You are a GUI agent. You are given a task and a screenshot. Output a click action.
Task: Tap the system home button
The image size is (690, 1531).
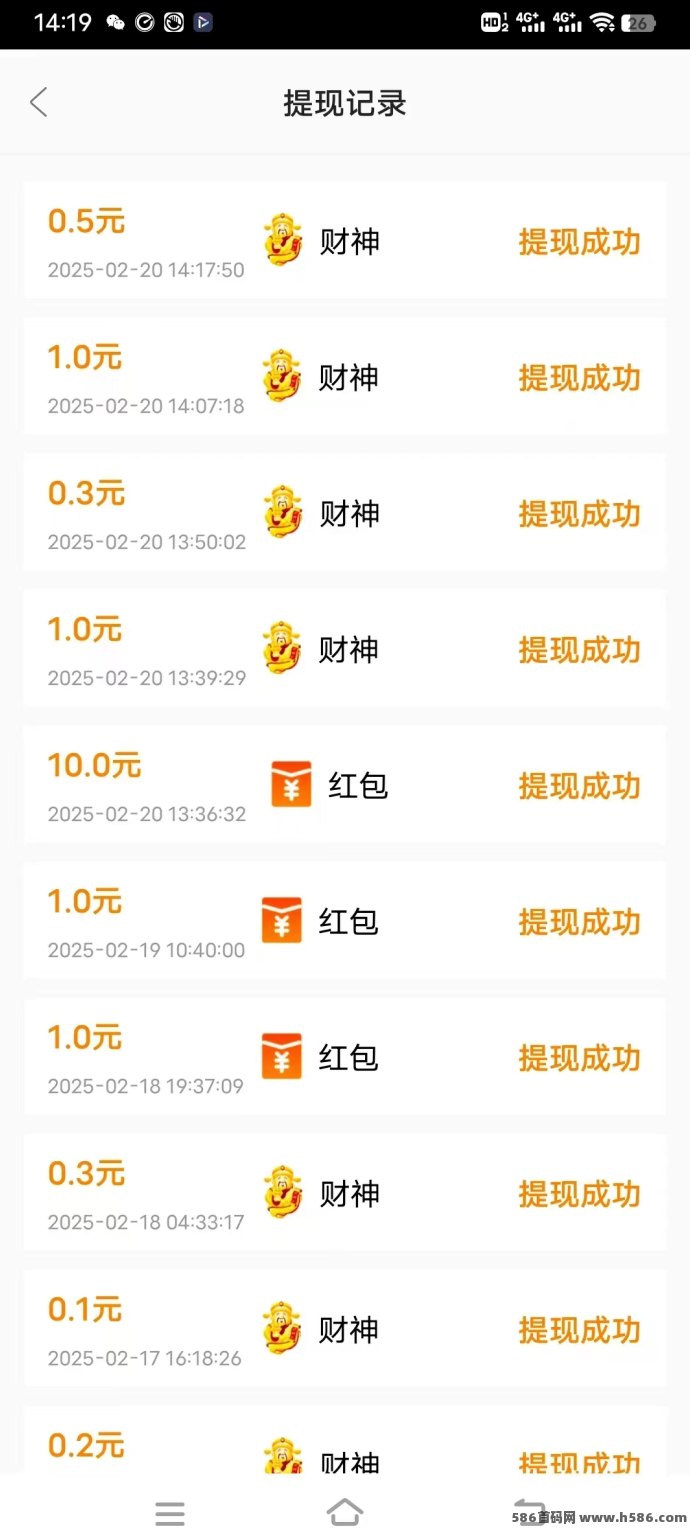[x=345, y=1511]
